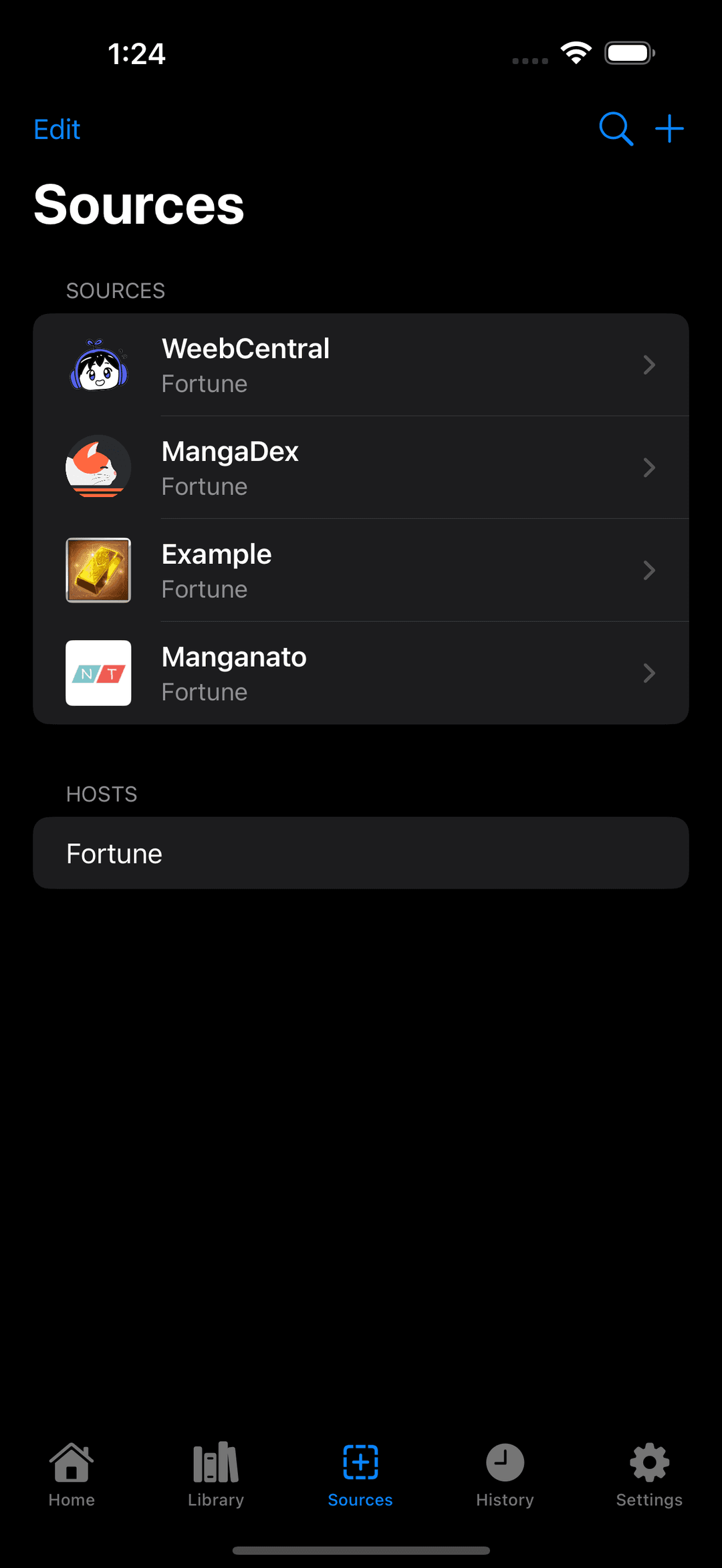Select the WeebCentral source icon
722x1568 pixels.
[98, 365]
